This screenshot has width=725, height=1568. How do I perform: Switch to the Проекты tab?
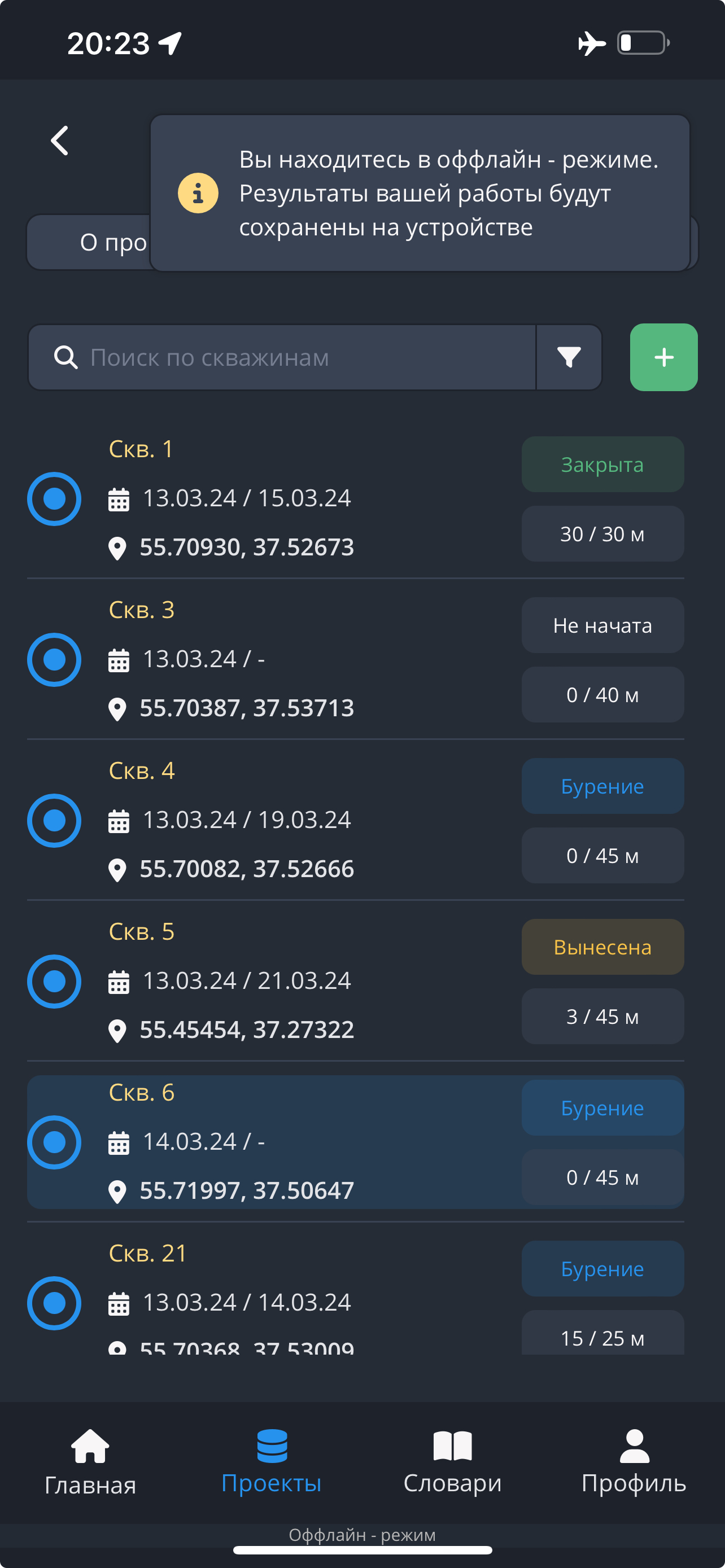pyautogui.click(x=272, y=1462)
